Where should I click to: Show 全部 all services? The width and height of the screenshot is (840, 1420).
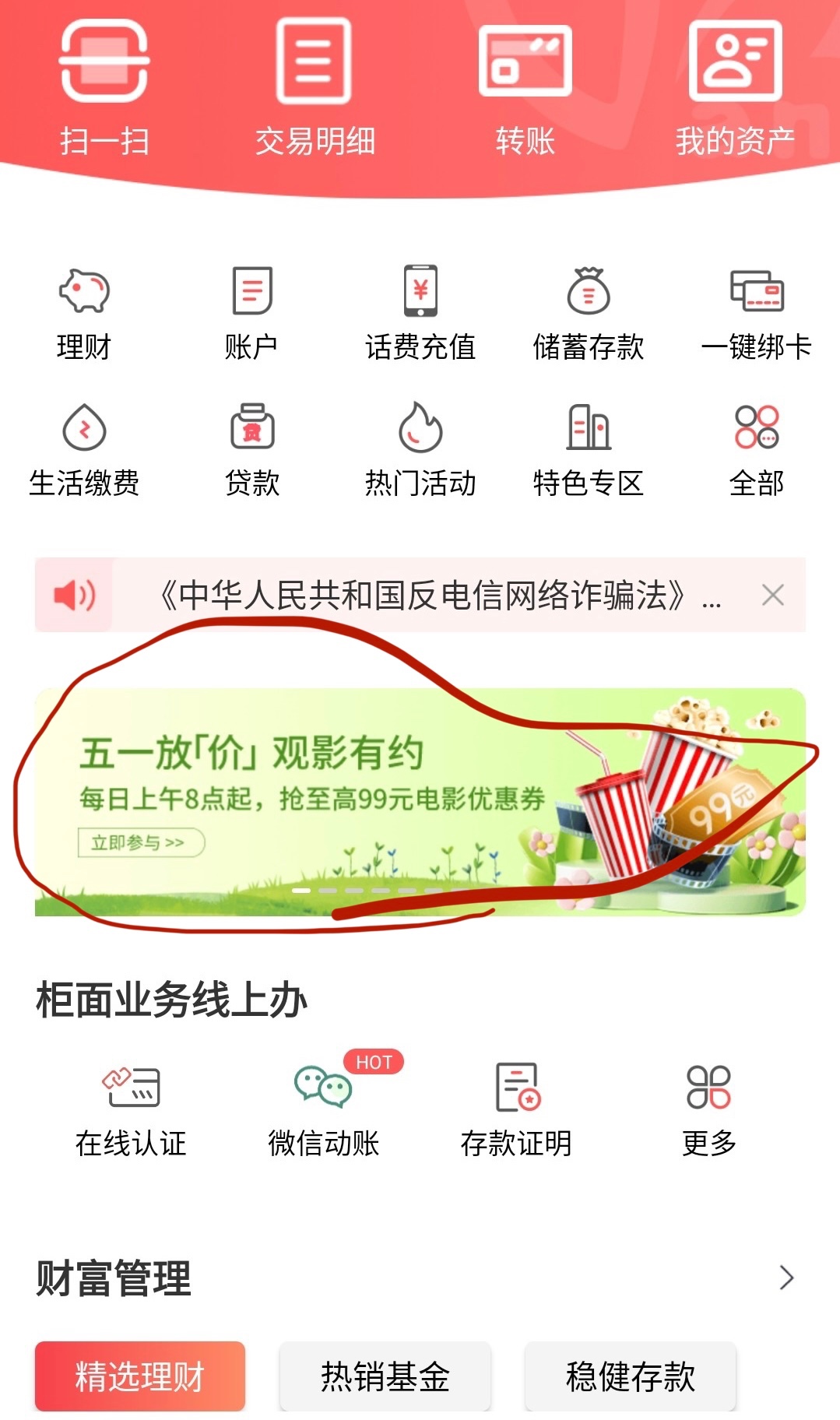756,449
